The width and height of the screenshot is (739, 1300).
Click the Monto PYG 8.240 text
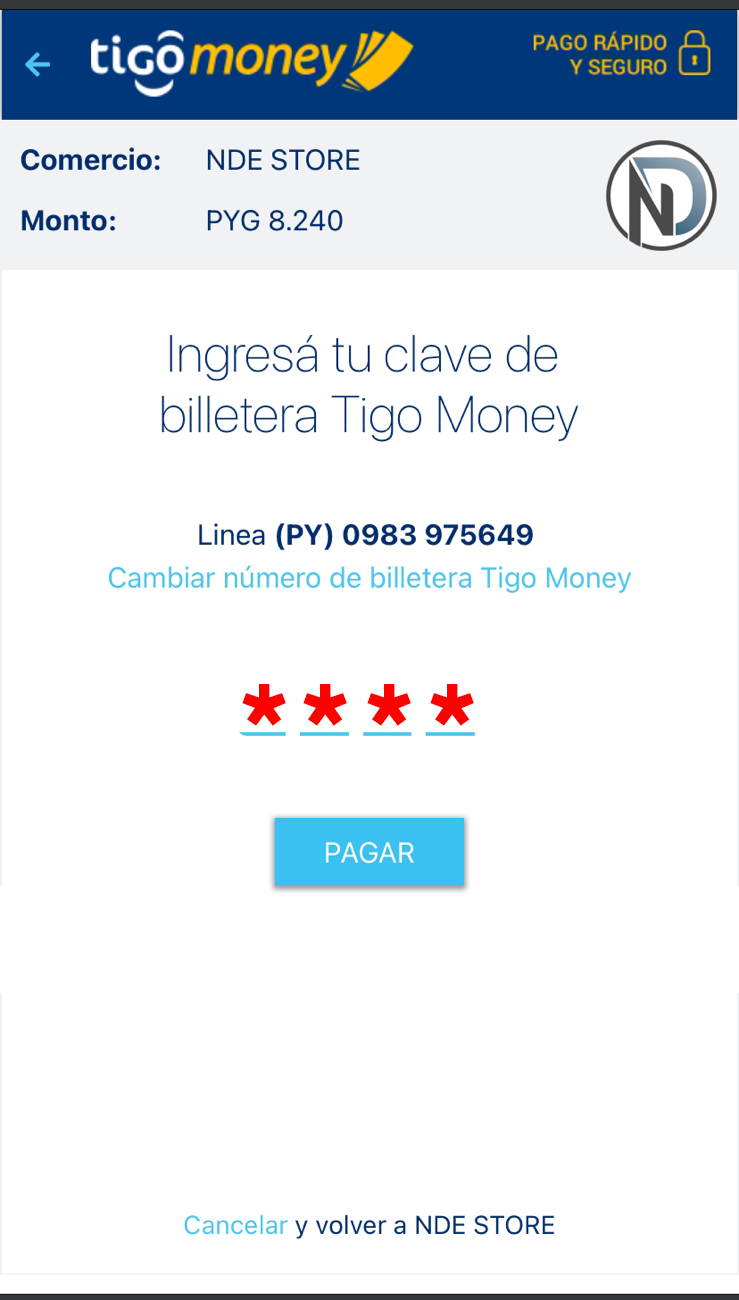276,220
